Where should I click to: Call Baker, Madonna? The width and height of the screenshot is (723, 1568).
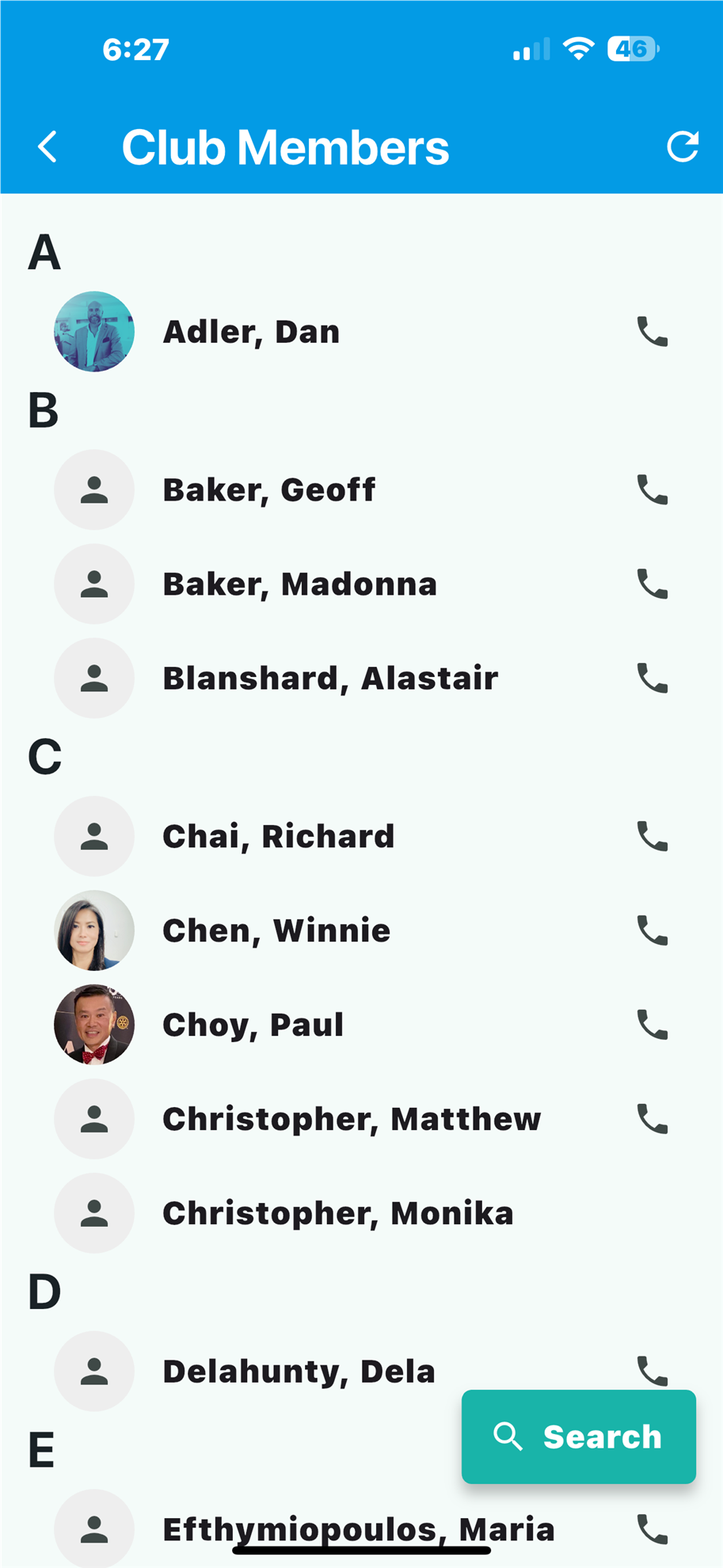coord(653,584)
